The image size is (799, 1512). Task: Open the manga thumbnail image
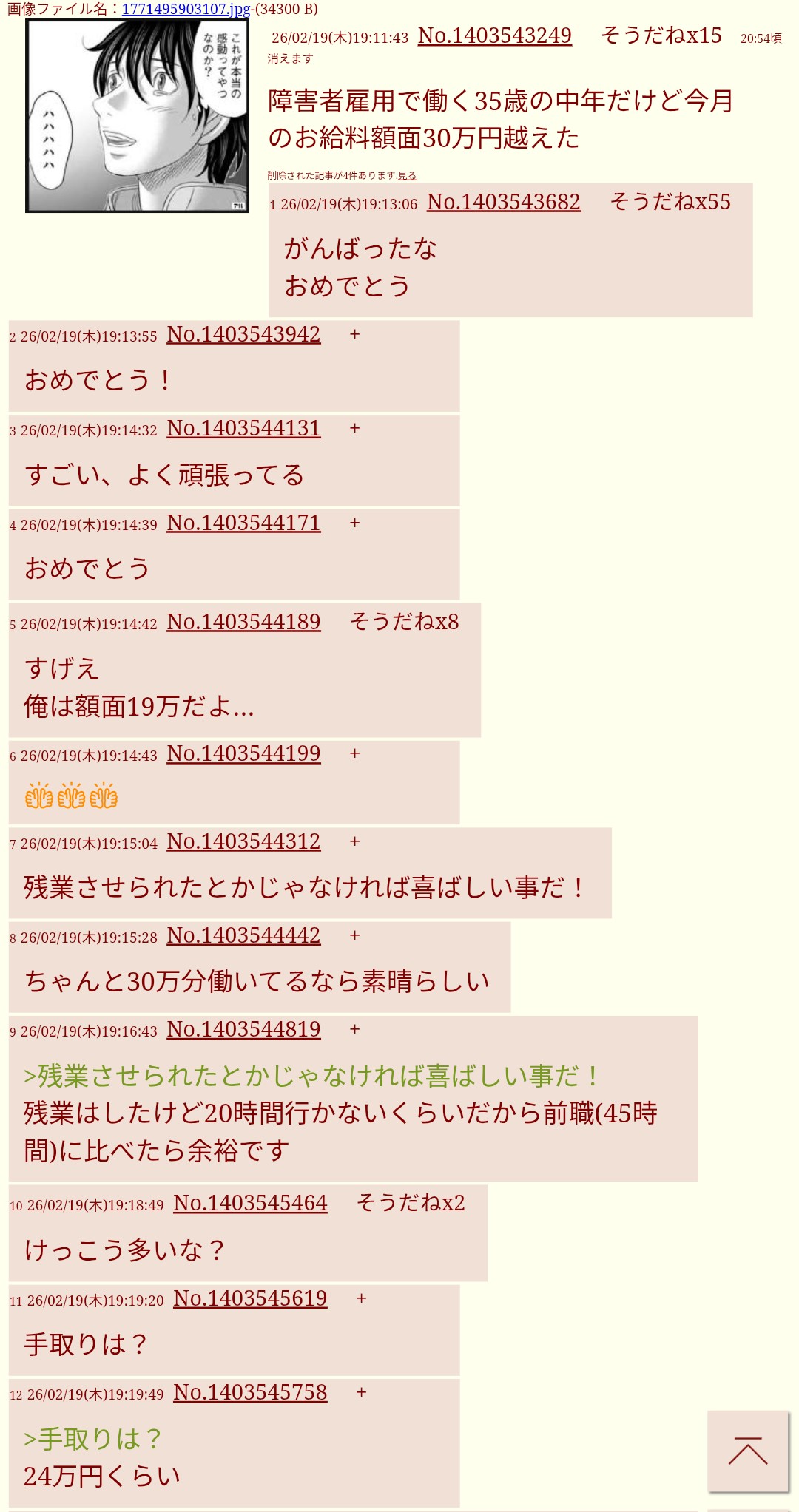137,116
